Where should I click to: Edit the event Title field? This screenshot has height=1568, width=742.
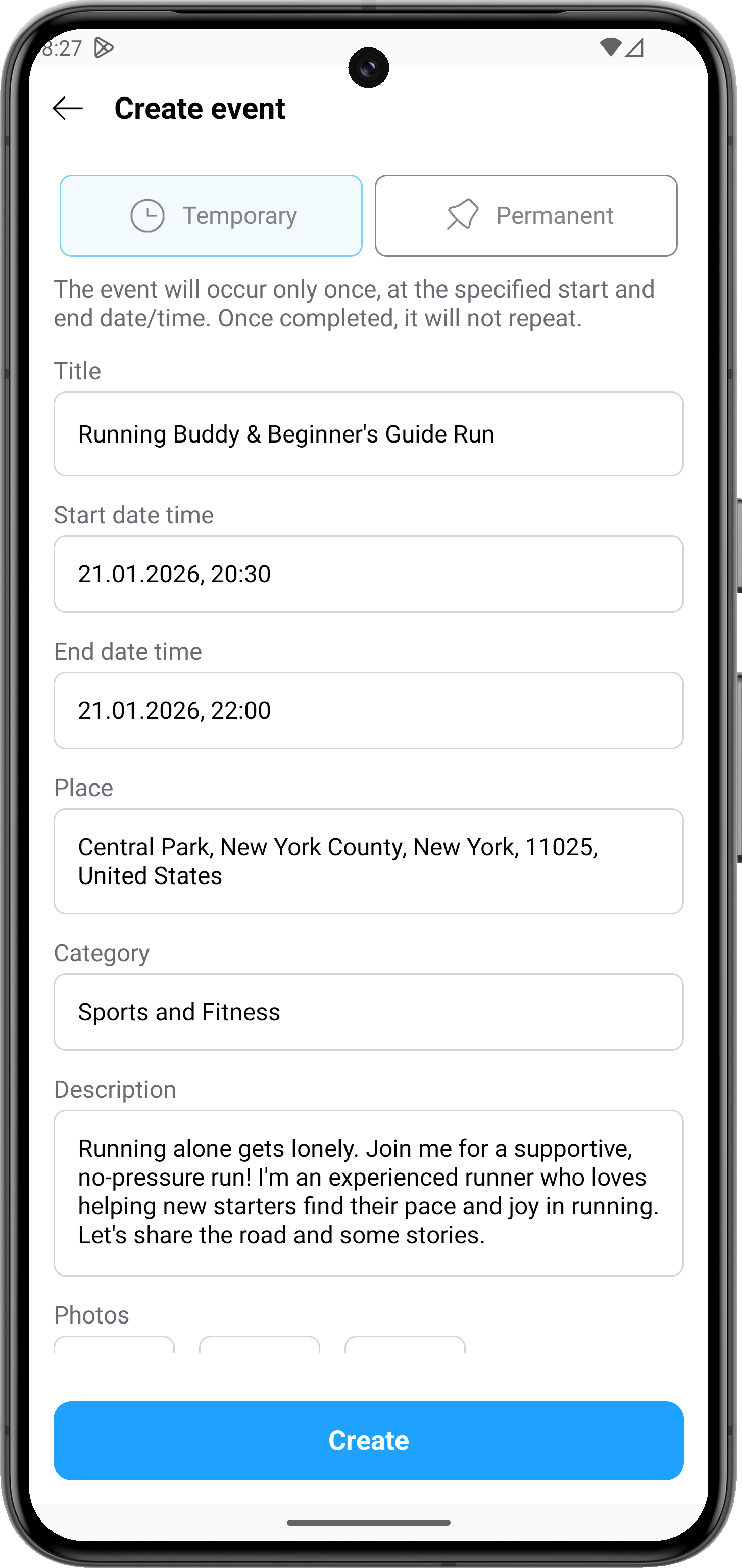[368, 434]
